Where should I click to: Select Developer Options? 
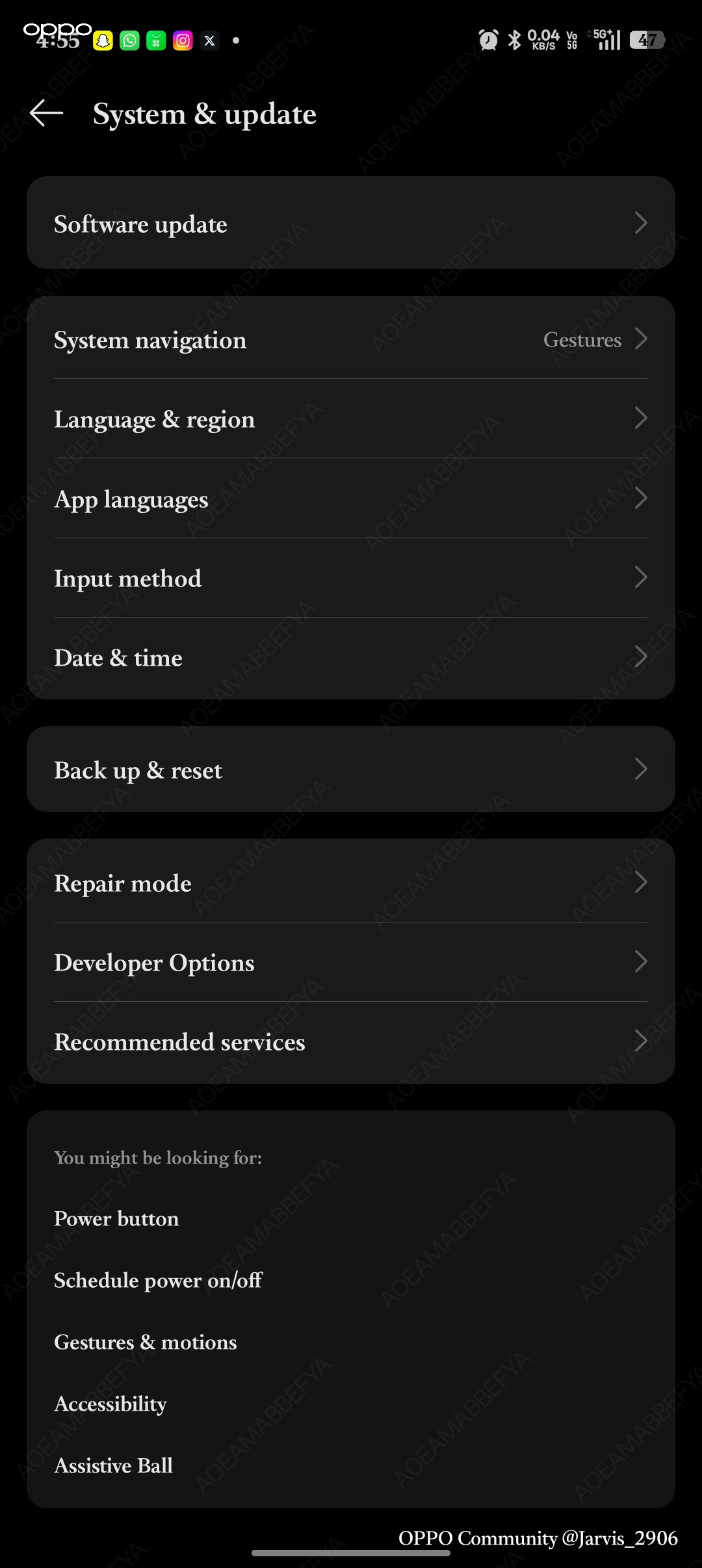[x=351, y=963]
